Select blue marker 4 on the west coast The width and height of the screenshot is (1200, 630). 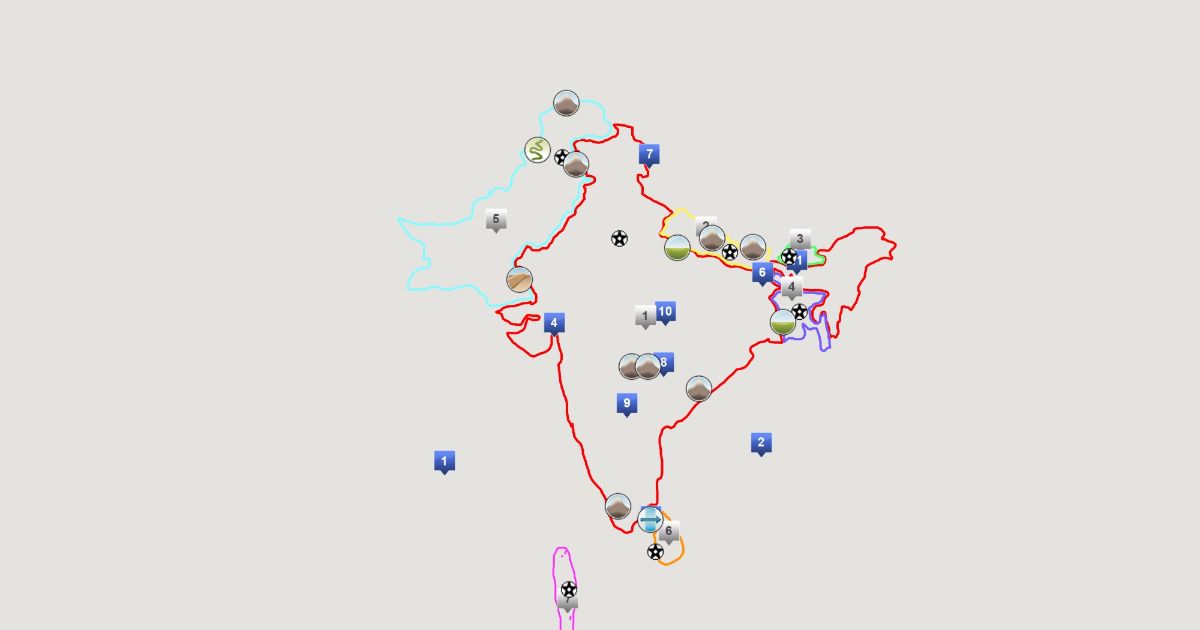point(554,323)
